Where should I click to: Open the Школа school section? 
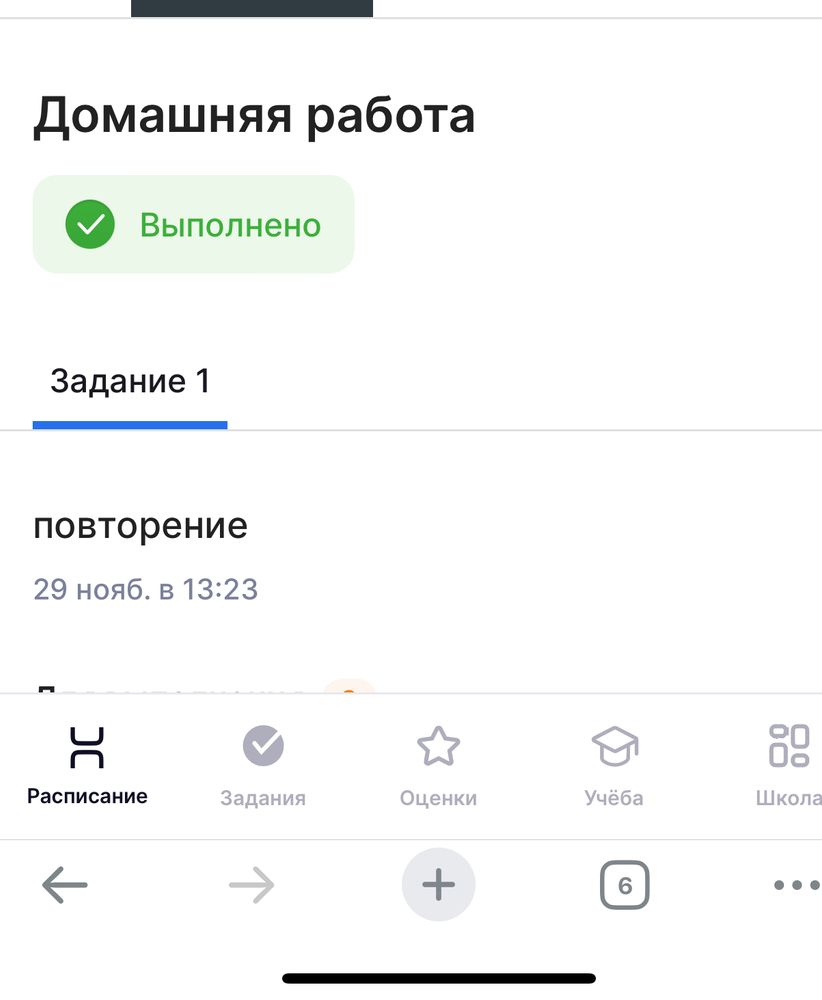[x=789, y=760]
